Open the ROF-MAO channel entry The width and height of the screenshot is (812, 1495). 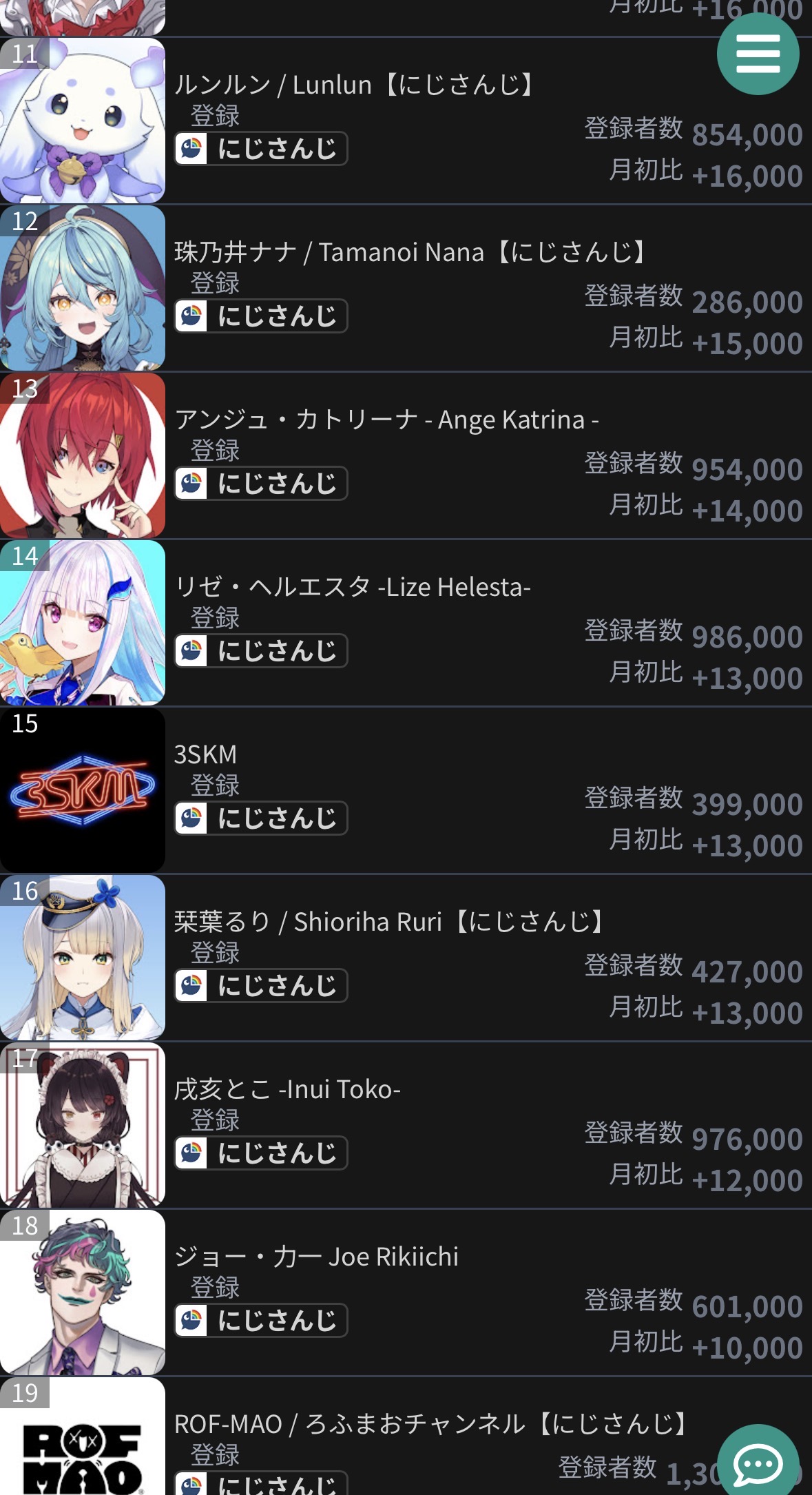coord(430,1424)
